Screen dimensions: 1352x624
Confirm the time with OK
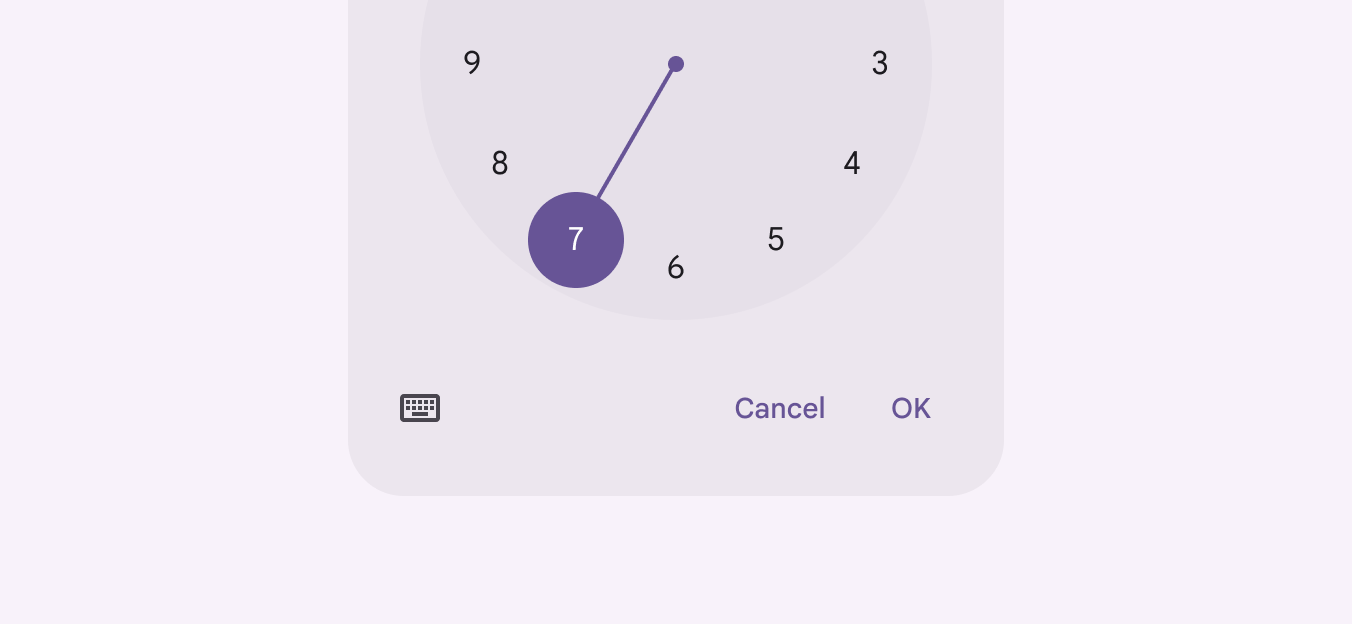(910, 408)
